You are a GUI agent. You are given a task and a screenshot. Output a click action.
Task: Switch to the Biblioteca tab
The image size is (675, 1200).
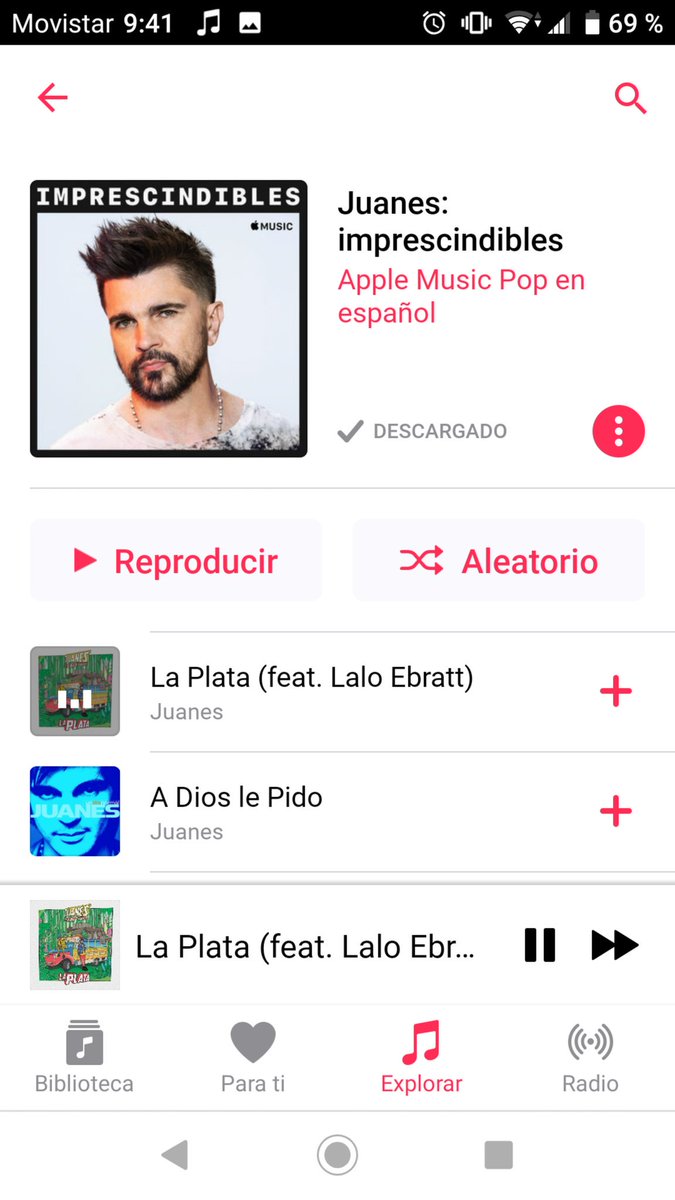pos(84,1057)
